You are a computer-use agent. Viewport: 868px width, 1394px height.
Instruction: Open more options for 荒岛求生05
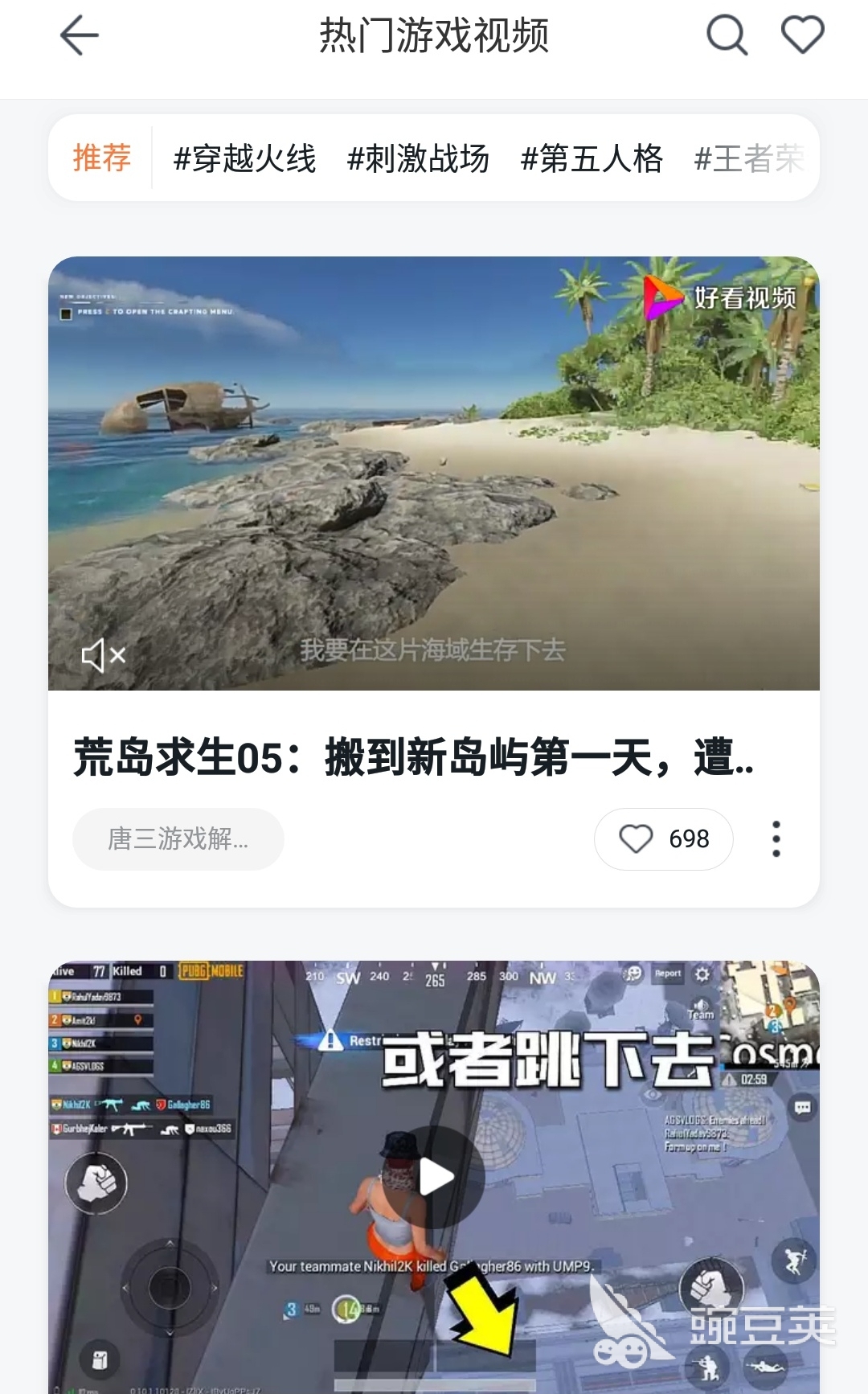[776, 838]
